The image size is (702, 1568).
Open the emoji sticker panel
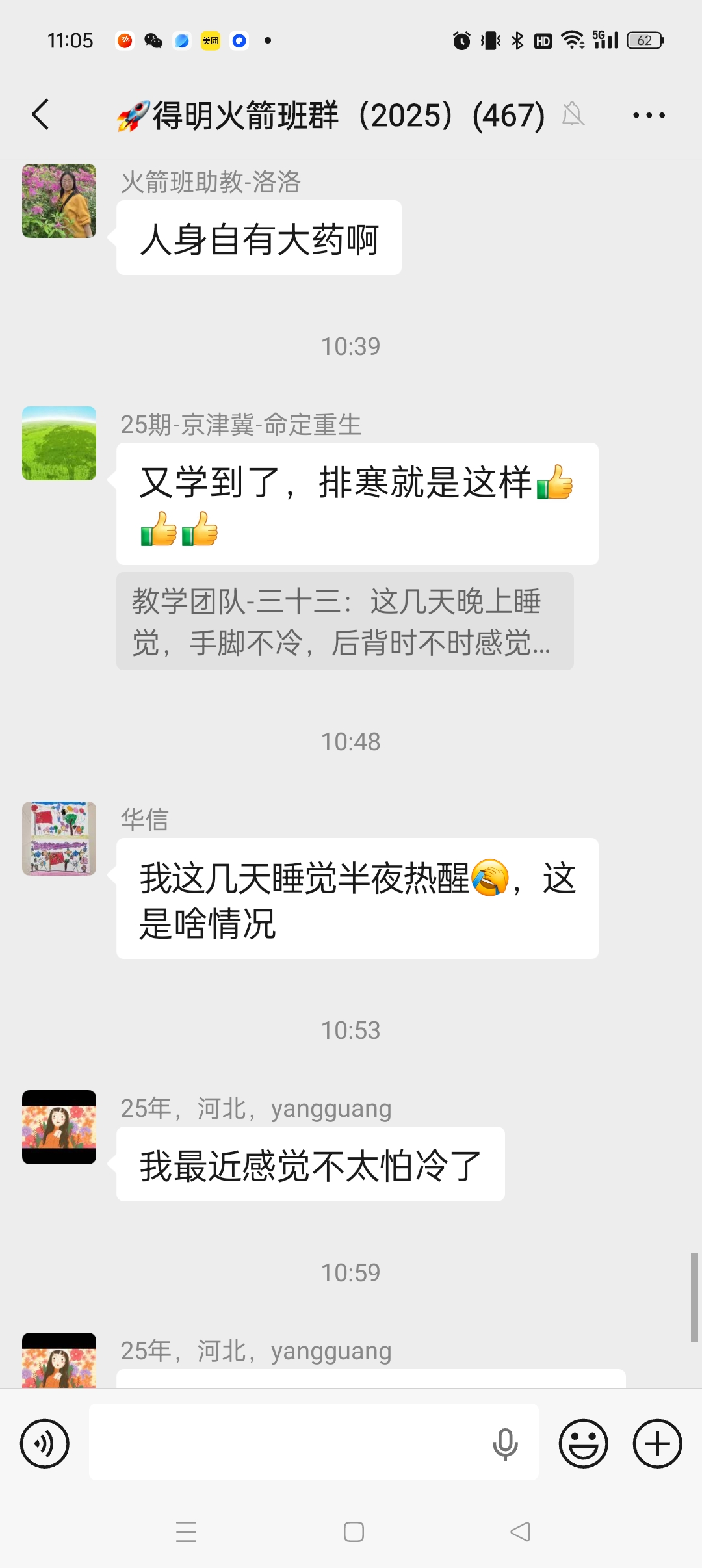point(583,1444)
